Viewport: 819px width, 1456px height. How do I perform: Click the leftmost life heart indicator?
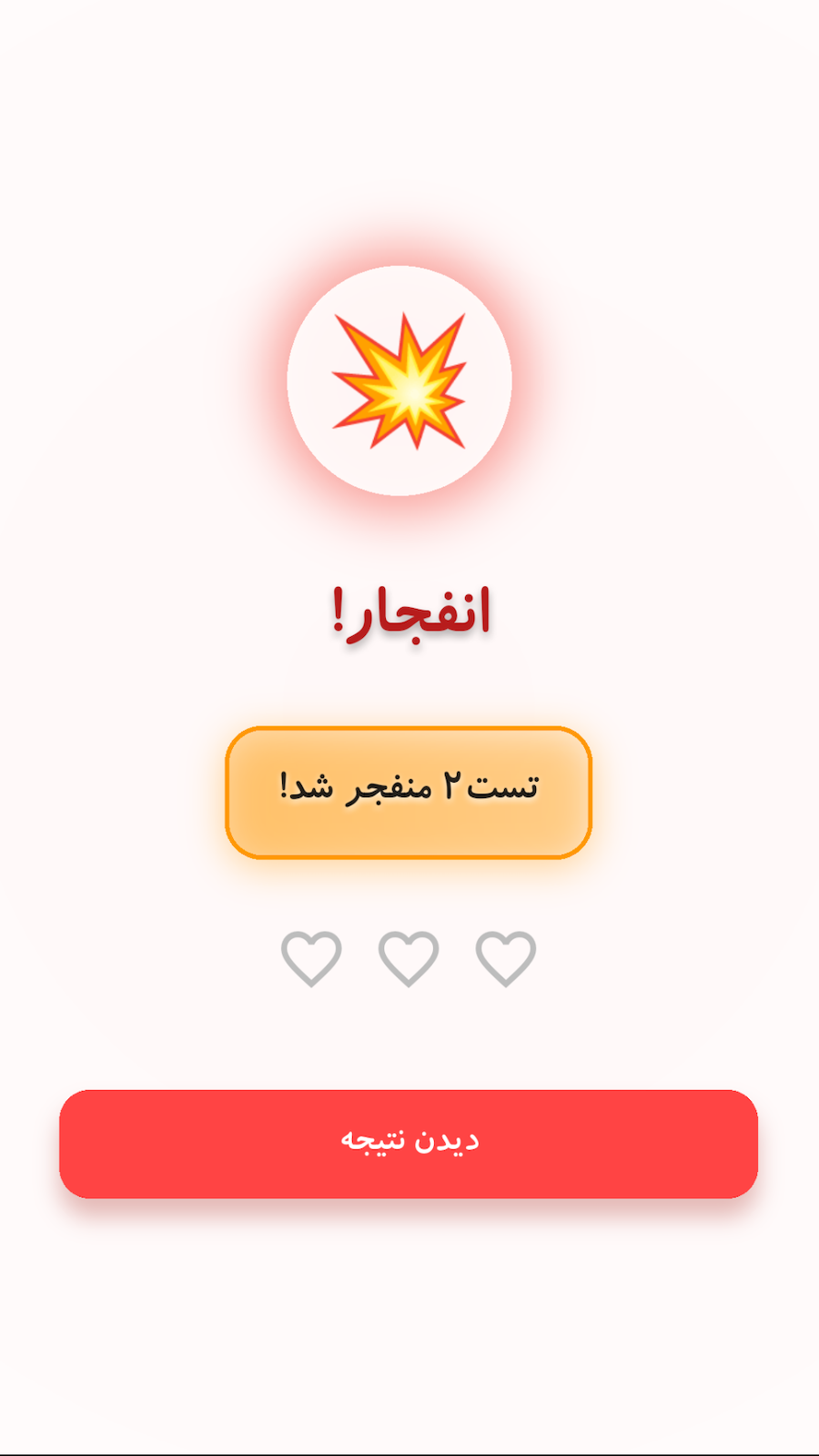click(x=311, y=955)
